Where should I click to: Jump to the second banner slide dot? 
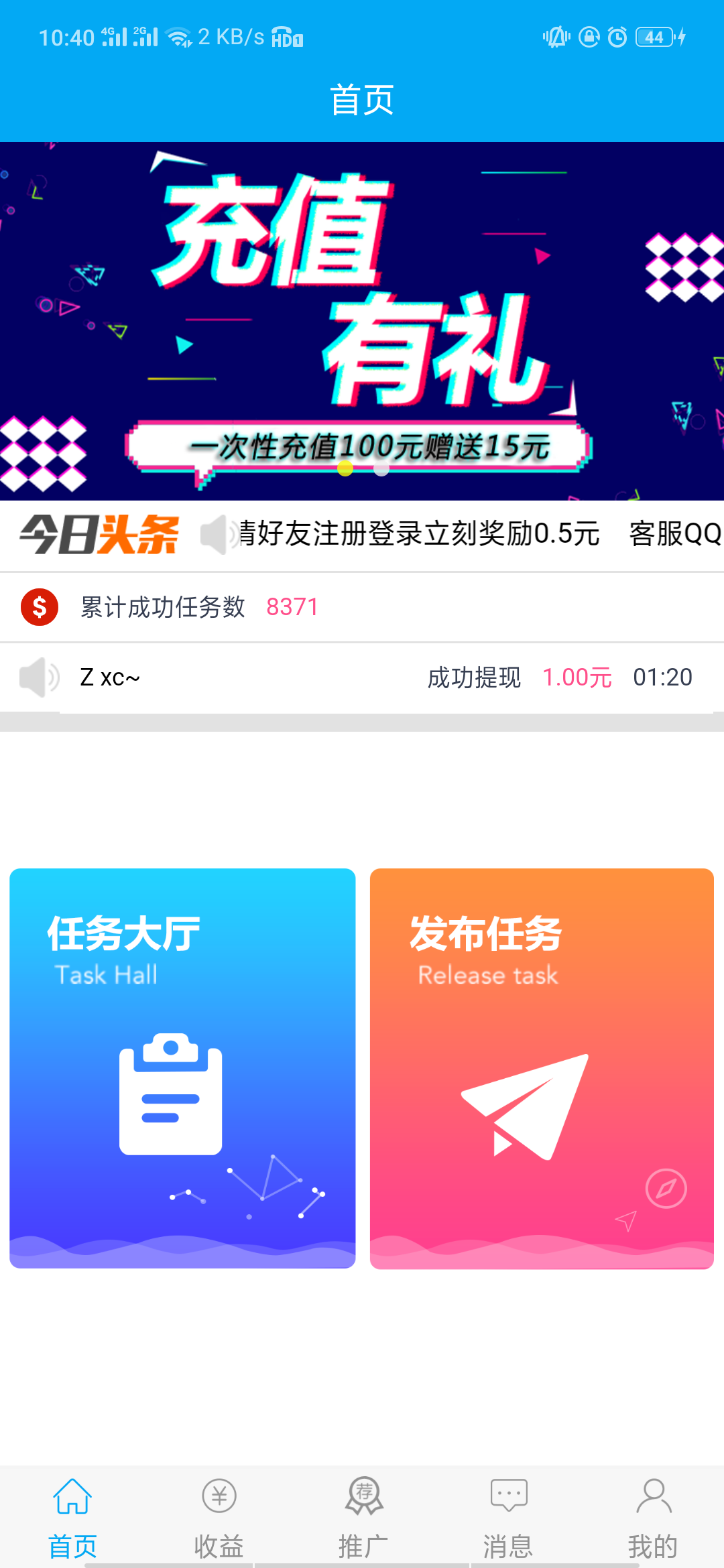pos(381,468)
